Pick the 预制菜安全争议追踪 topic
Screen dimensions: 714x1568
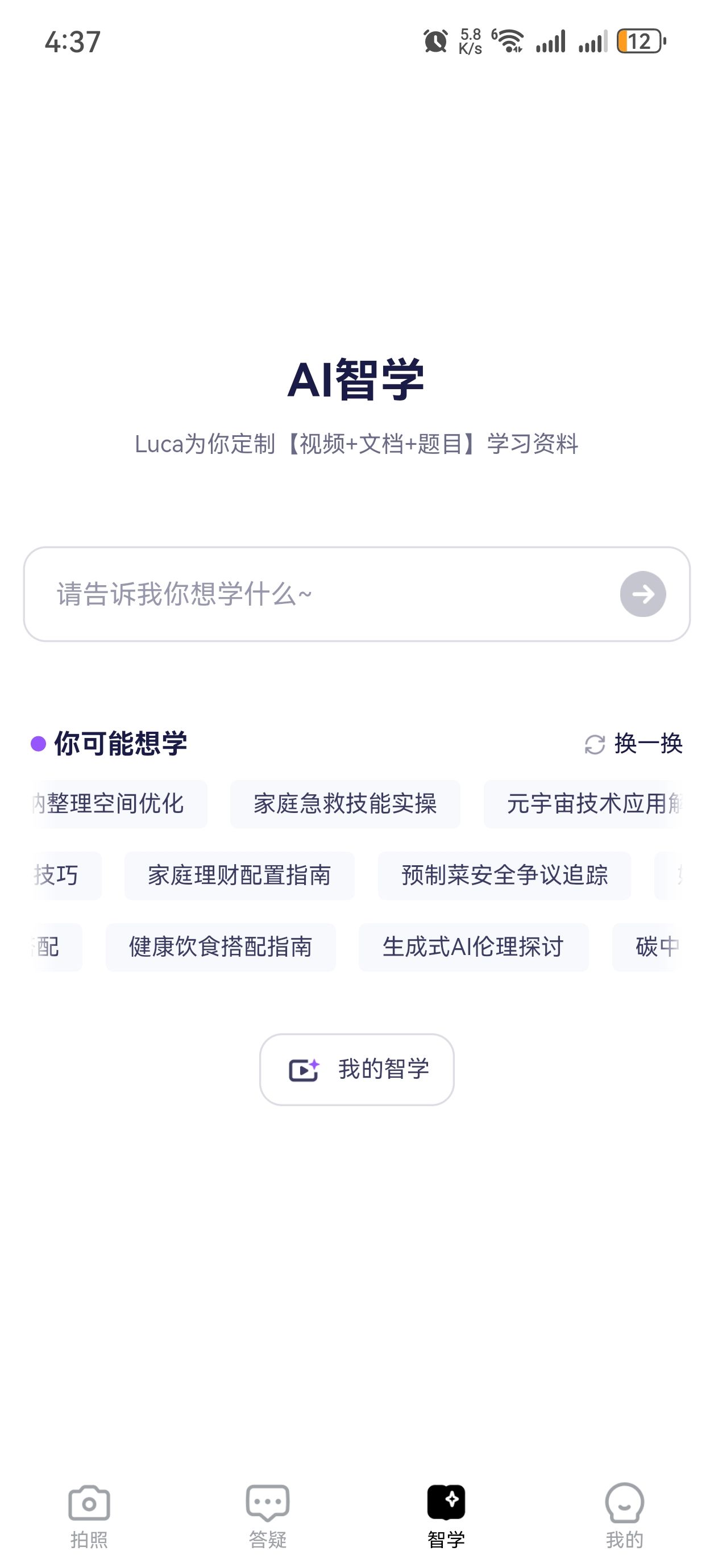[x=504, y=875]
